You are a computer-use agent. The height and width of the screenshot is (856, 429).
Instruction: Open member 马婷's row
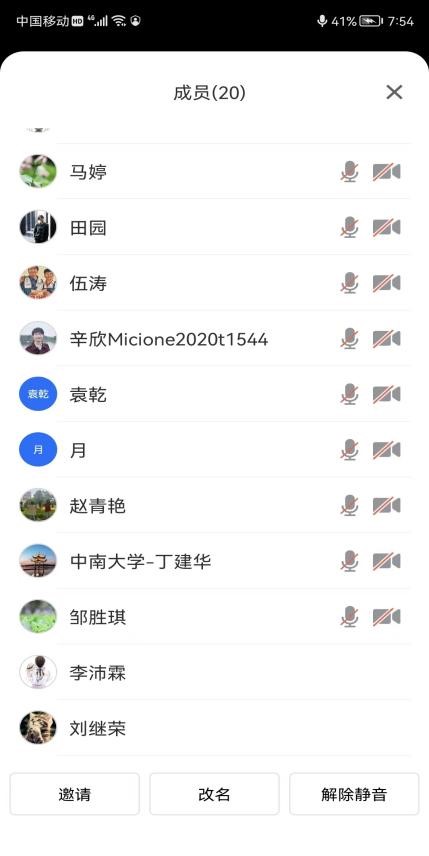[x=214, y=171]
